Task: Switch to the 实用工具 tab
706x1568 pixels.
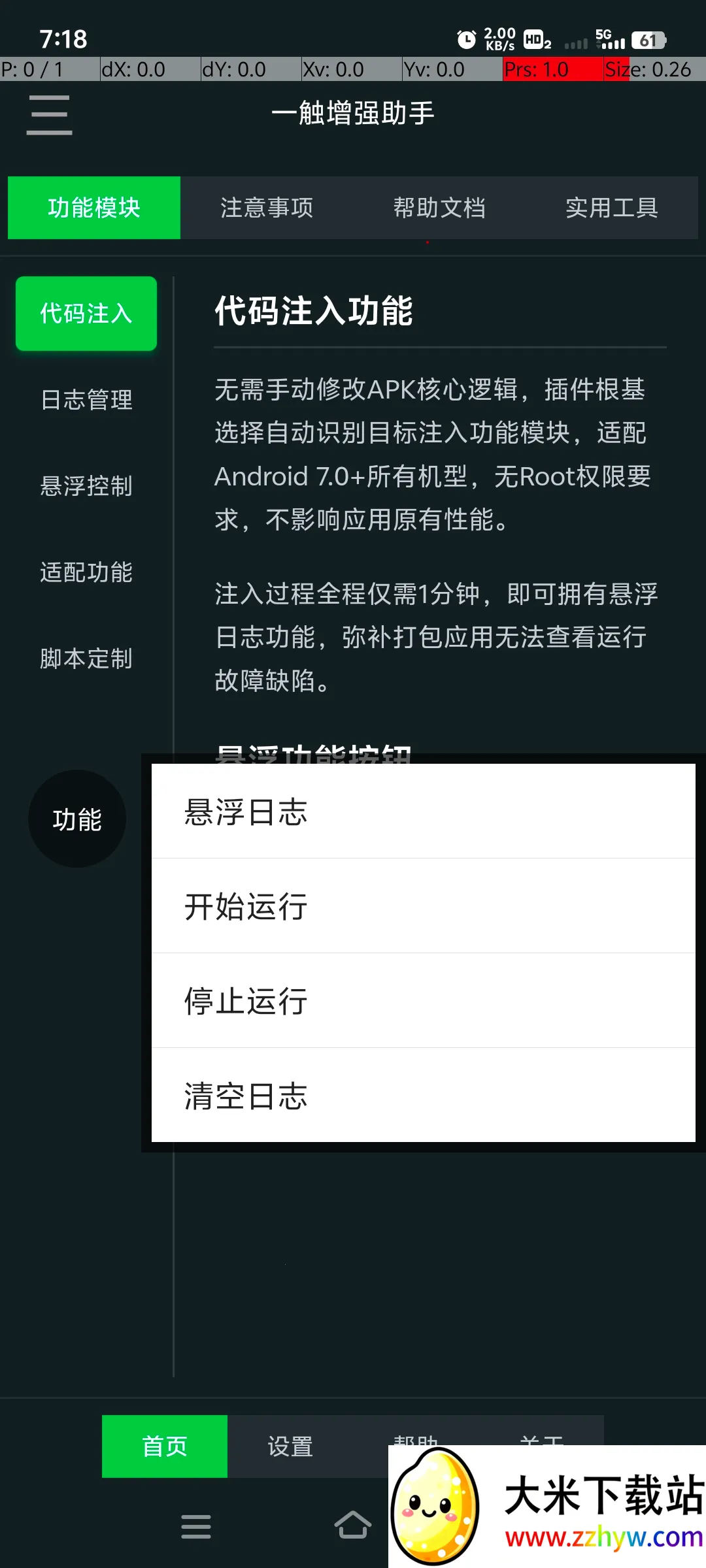Action: pos(612,208)
